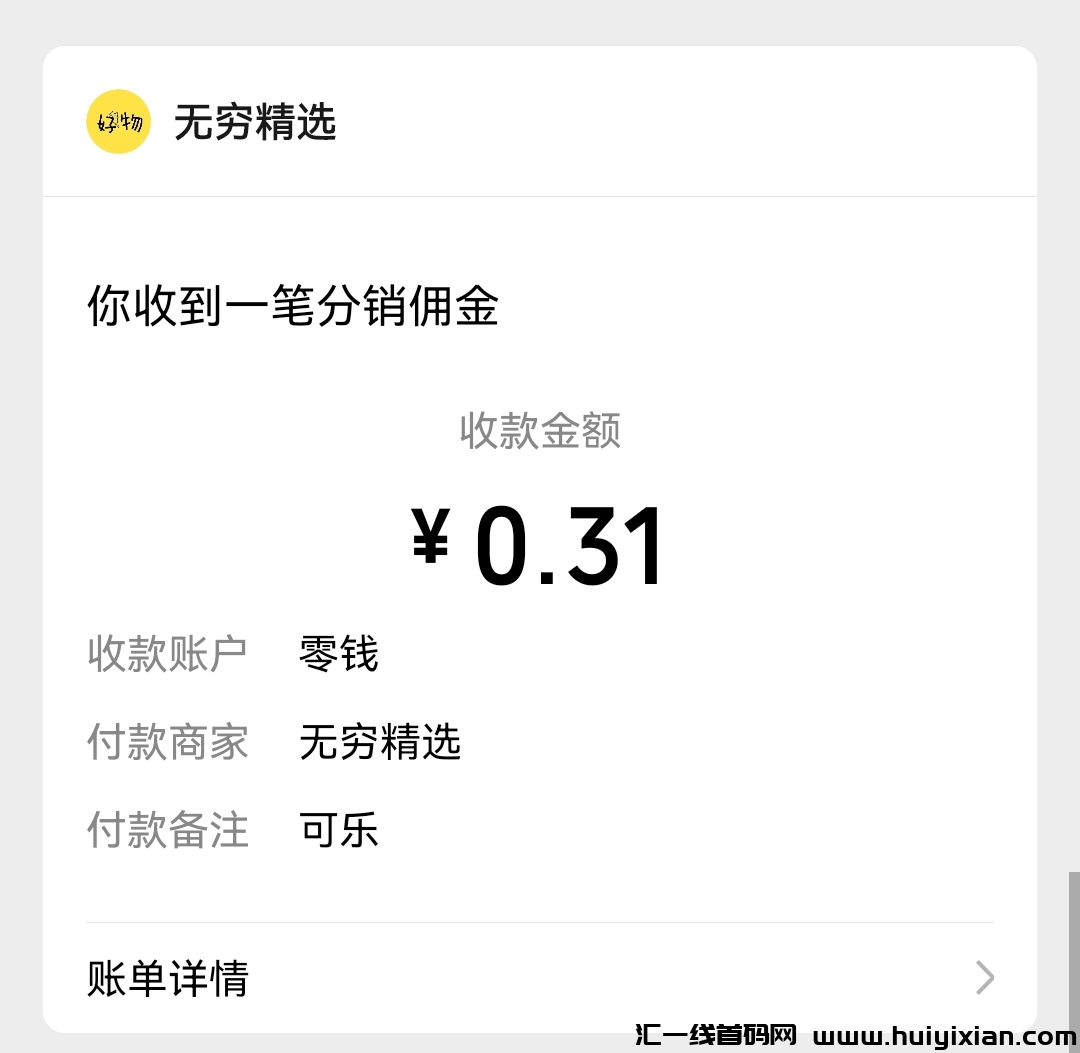Open the 无穷精选 merchant header
This screenshot has height=1053, width=1080.
point(255,122)
